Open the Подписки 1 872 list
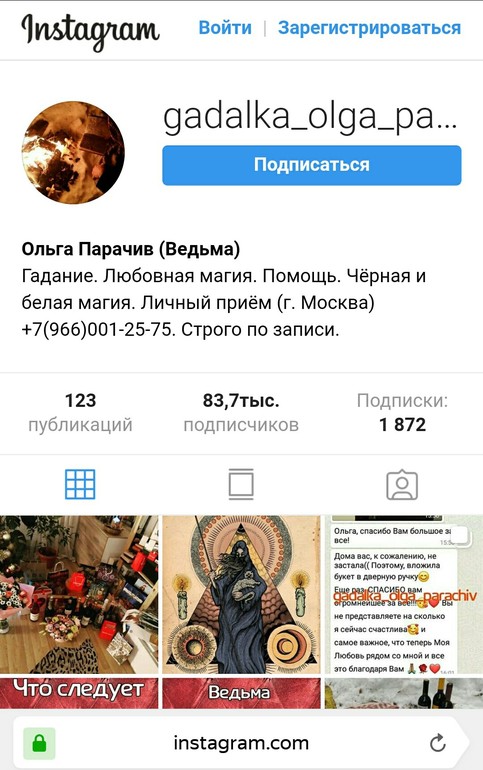 tap(402, 412)
